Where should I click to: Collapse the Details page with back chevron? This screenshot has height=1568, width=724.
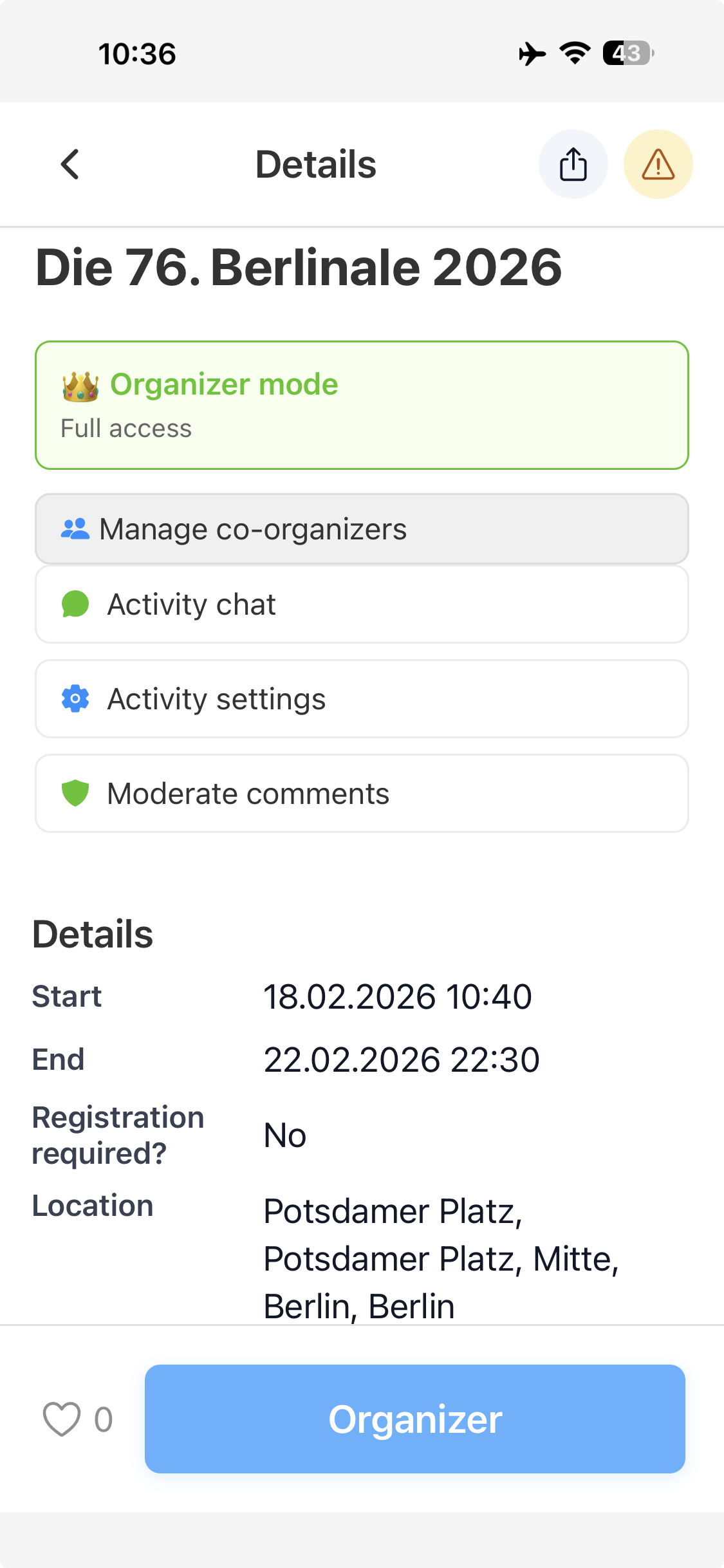(x=70, y=164)
